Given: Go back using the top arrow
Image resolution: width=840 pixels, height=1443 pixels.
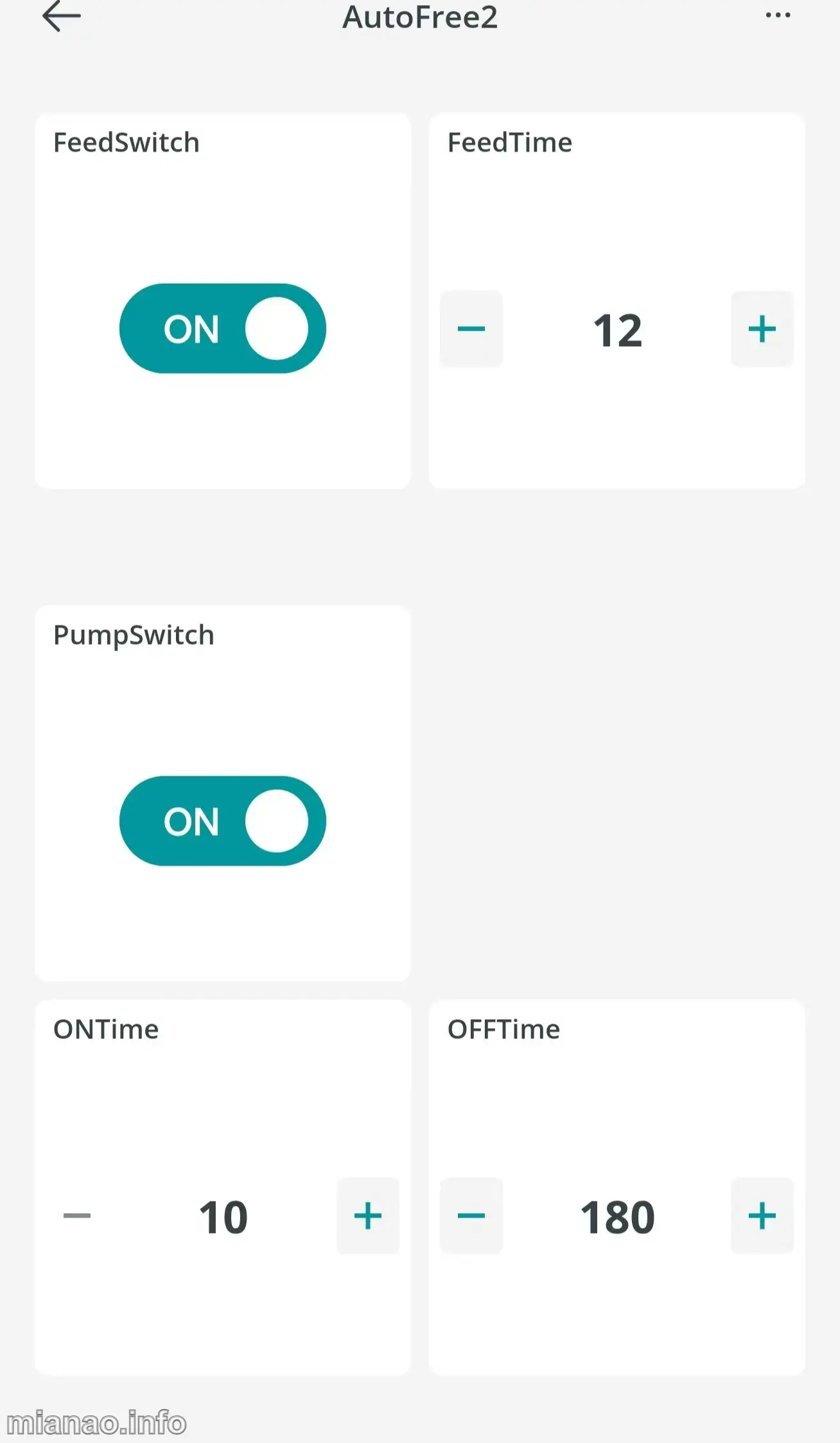Looking at the screenshot, I should pos(62,16).
